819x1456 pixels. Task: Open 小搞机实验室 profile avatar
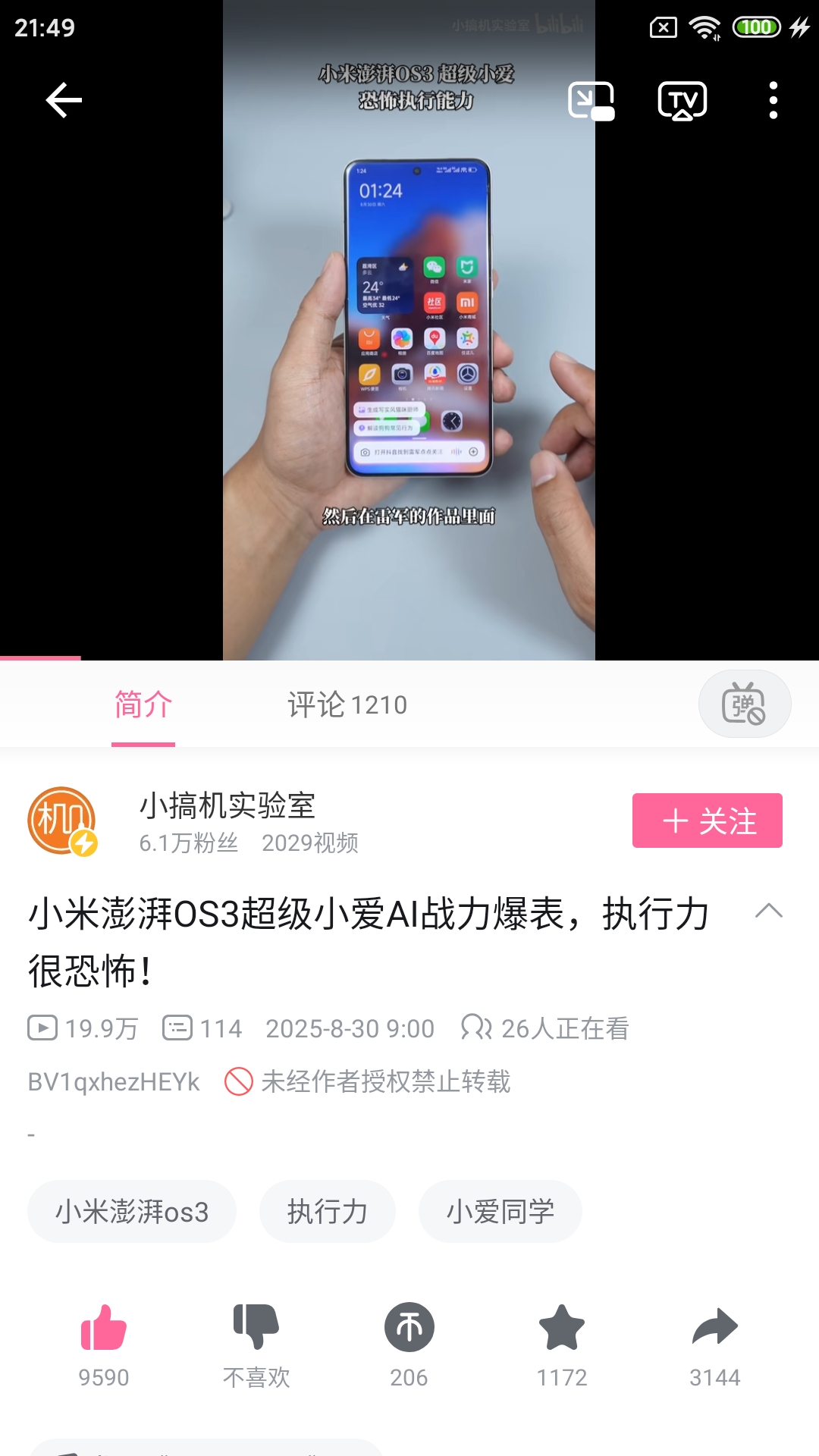[x=62, y=821]
